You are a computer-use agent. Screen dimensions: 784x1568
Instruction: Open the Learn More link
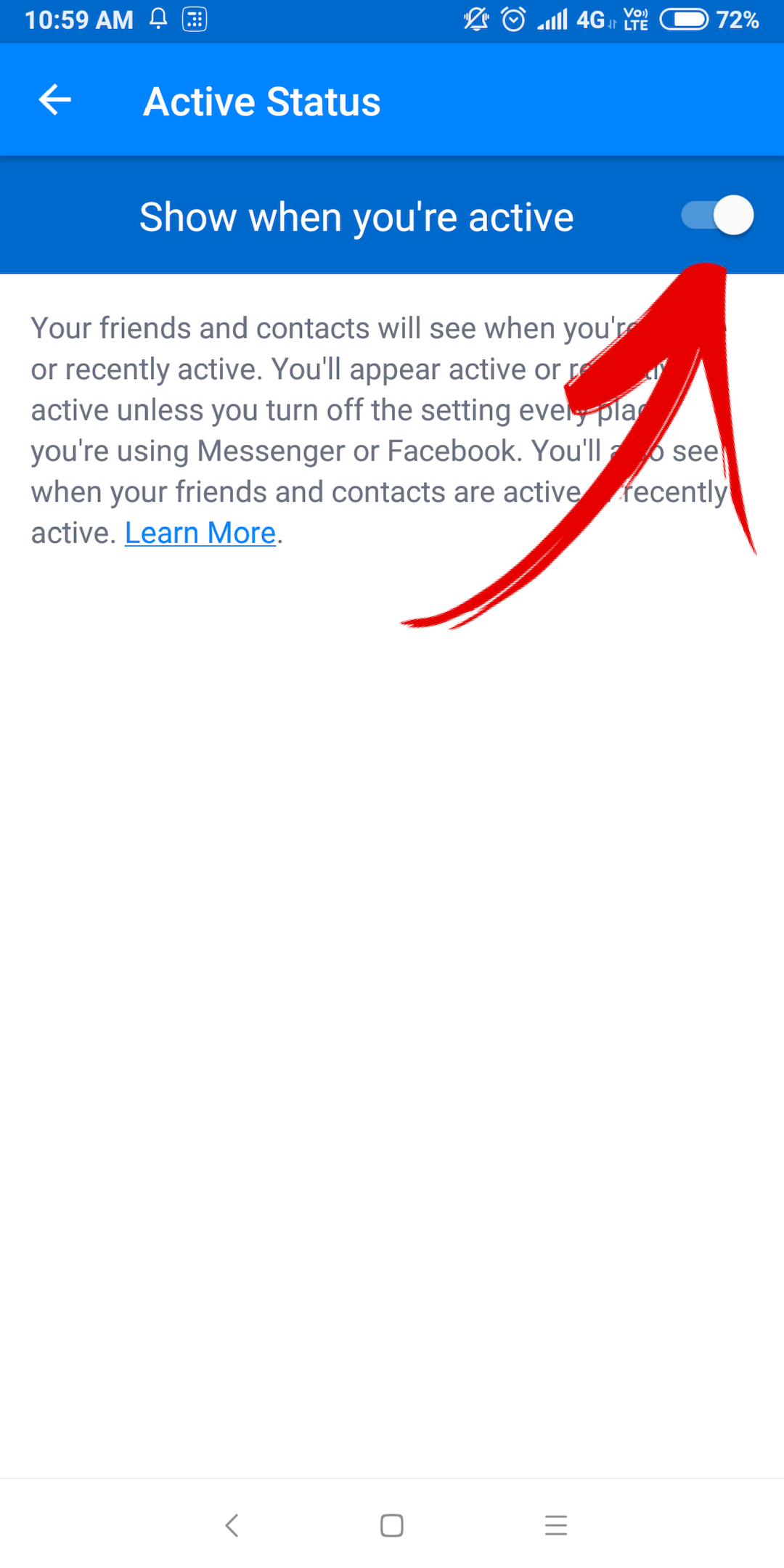click(200, 533)
